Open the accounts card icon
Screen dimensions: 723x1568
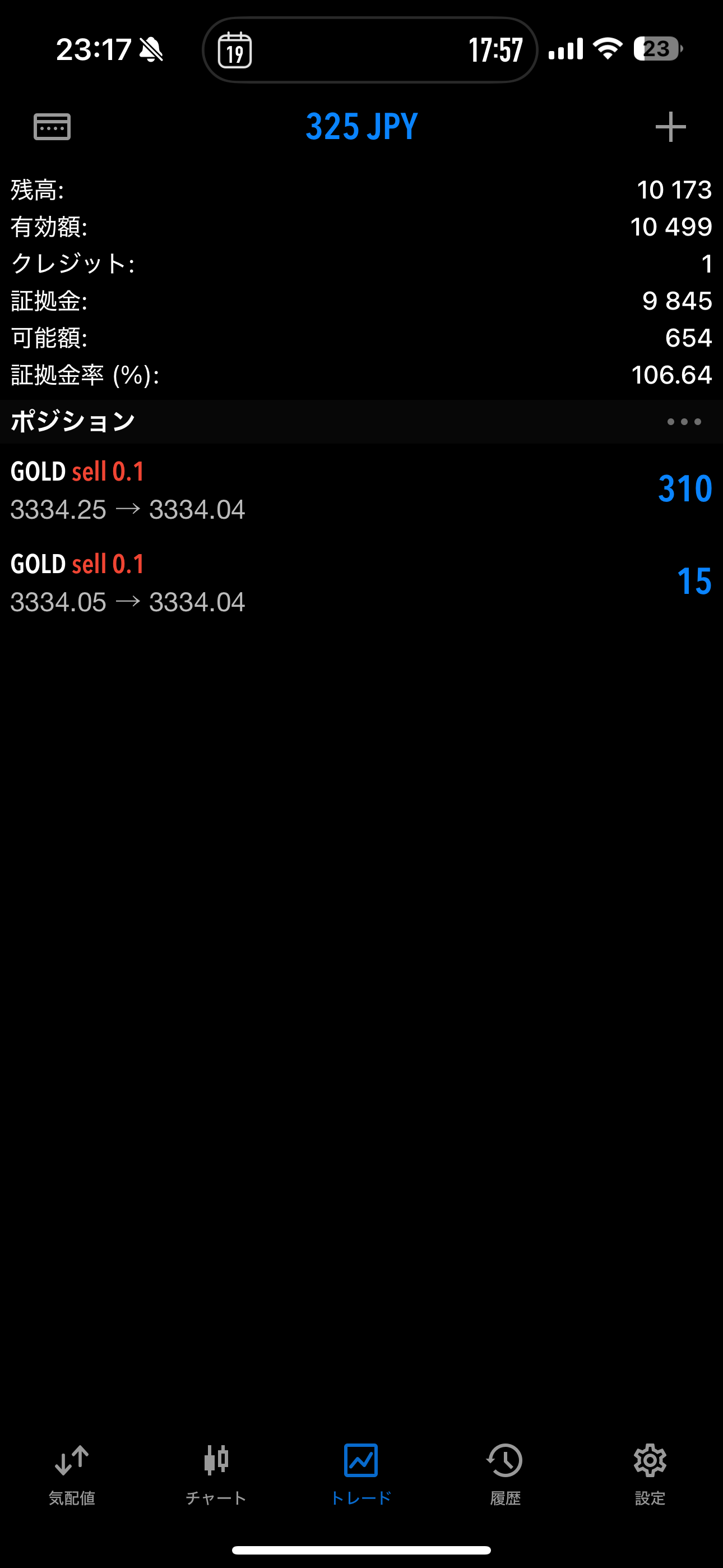tap(52, 127)
